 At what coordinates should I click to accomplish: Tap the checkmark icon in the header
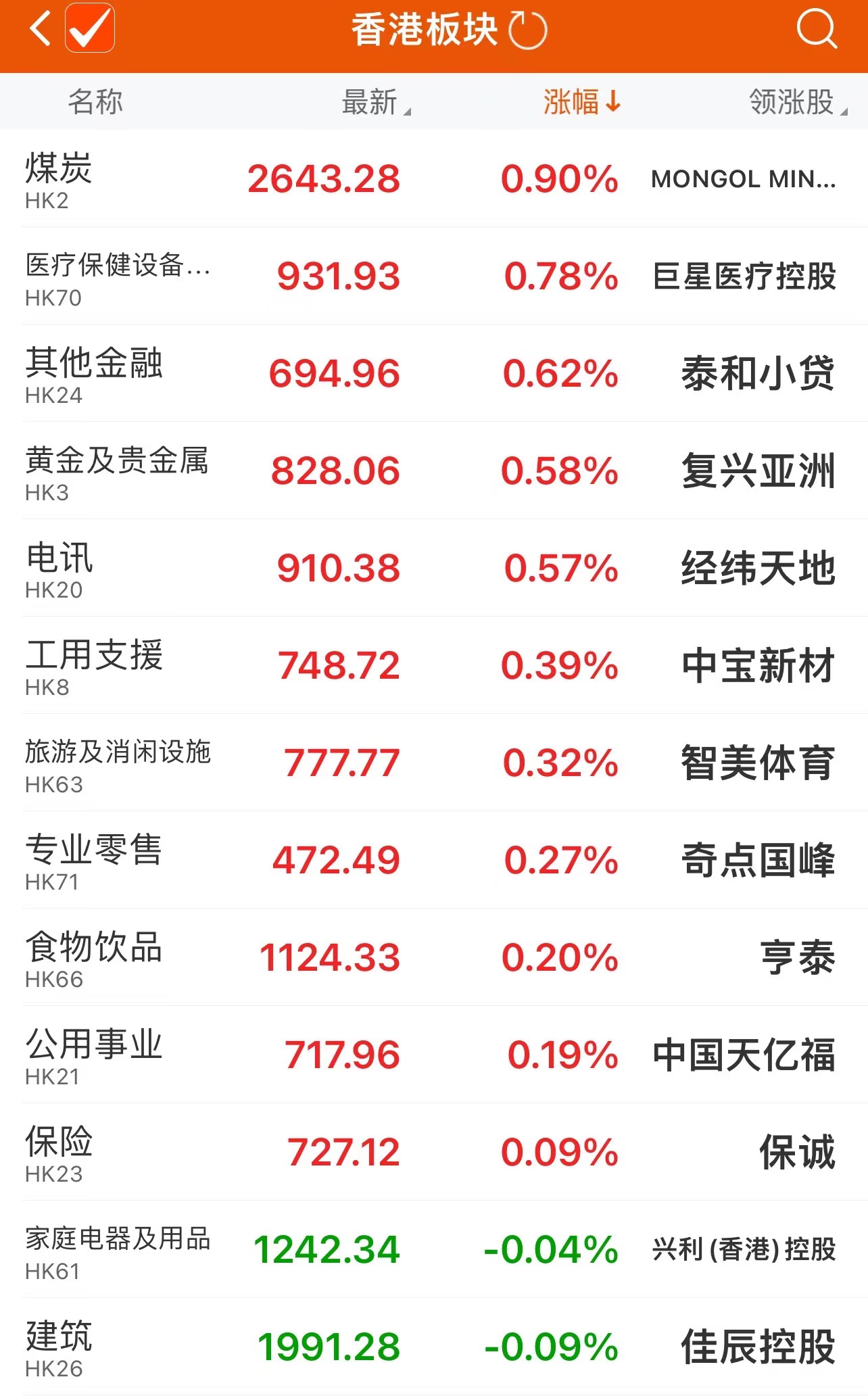90,29
